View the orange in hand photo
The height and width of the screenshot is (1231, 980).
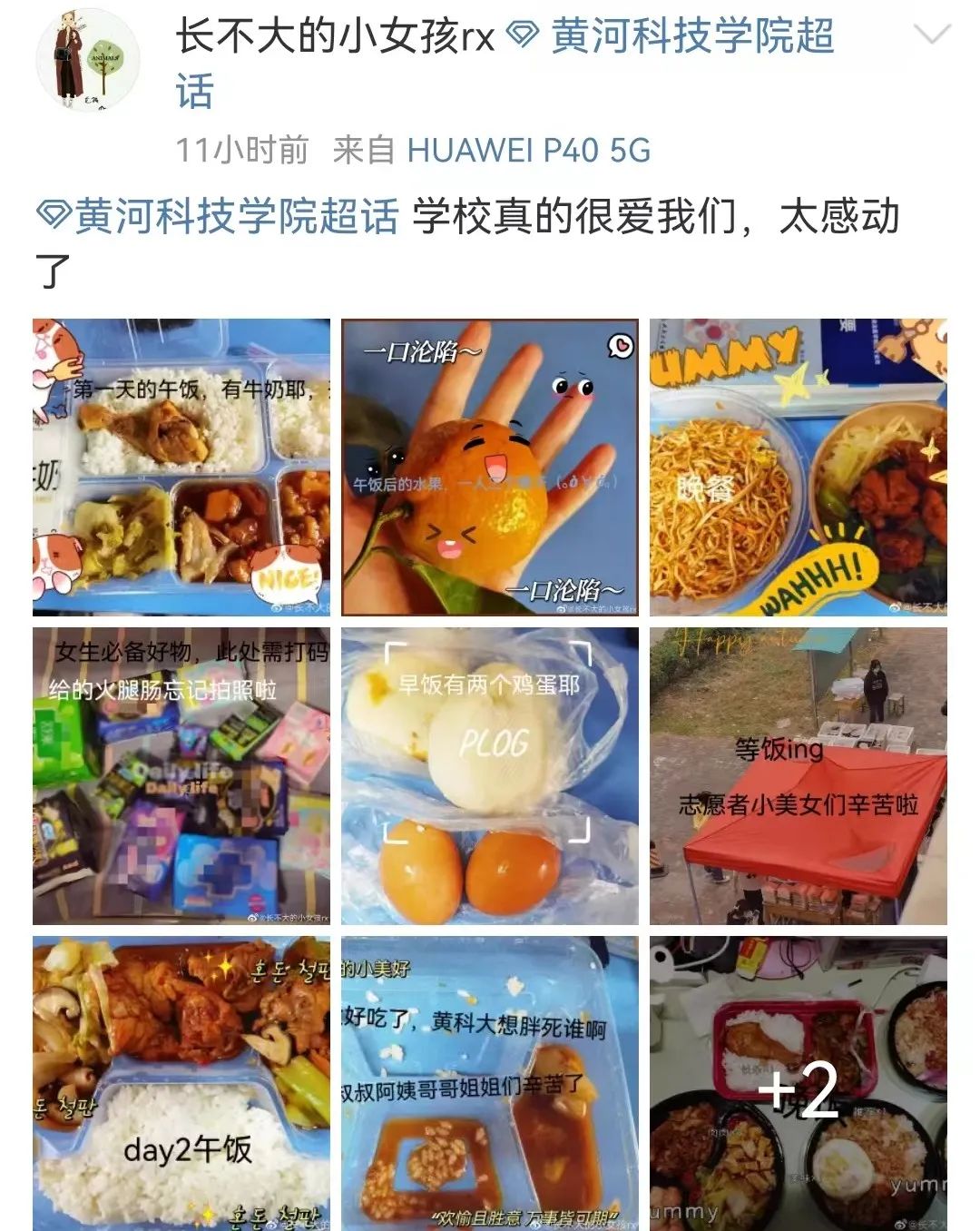pos(490,467)
